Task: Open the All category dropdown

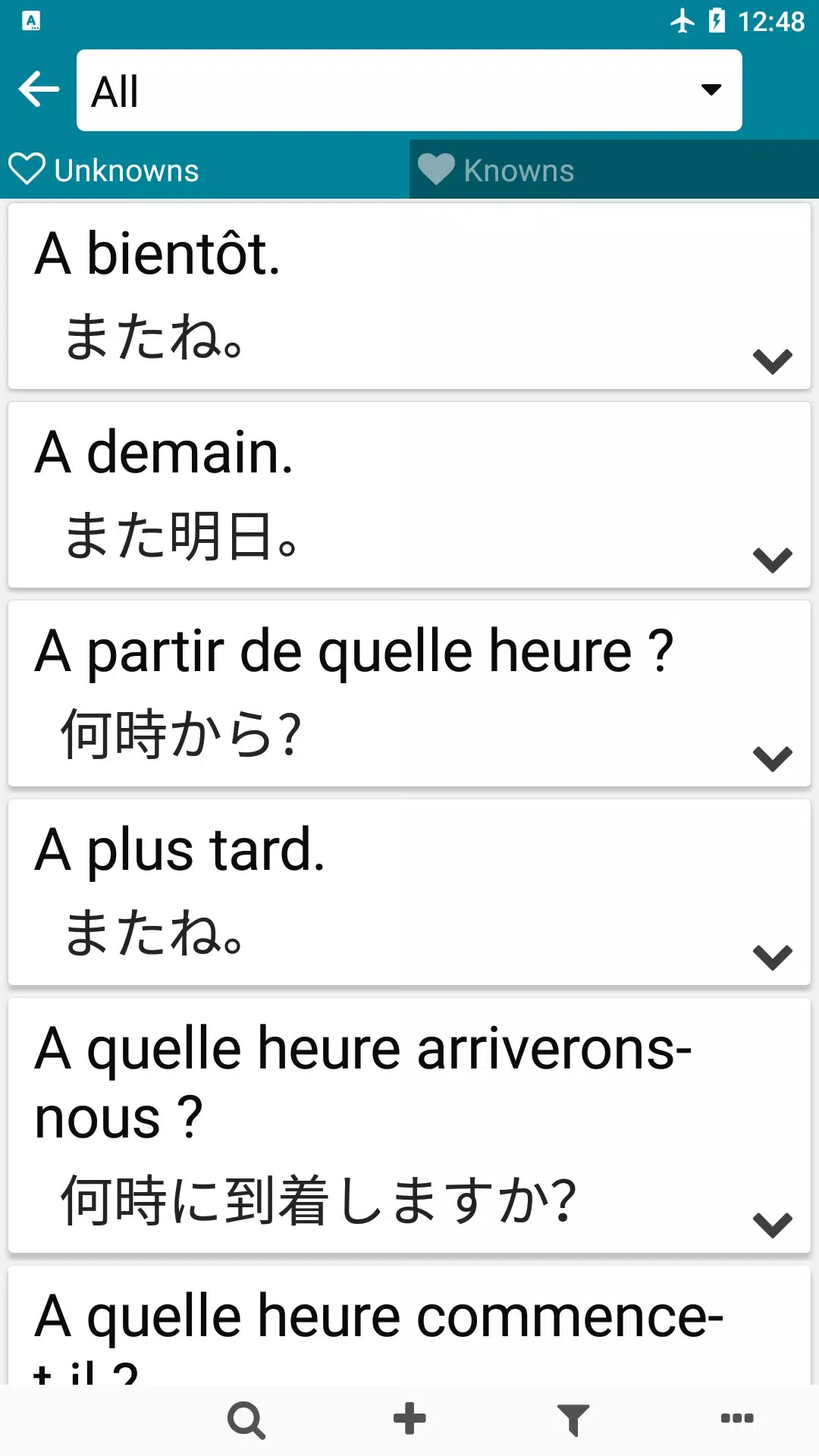Action: tap(409, 90)
